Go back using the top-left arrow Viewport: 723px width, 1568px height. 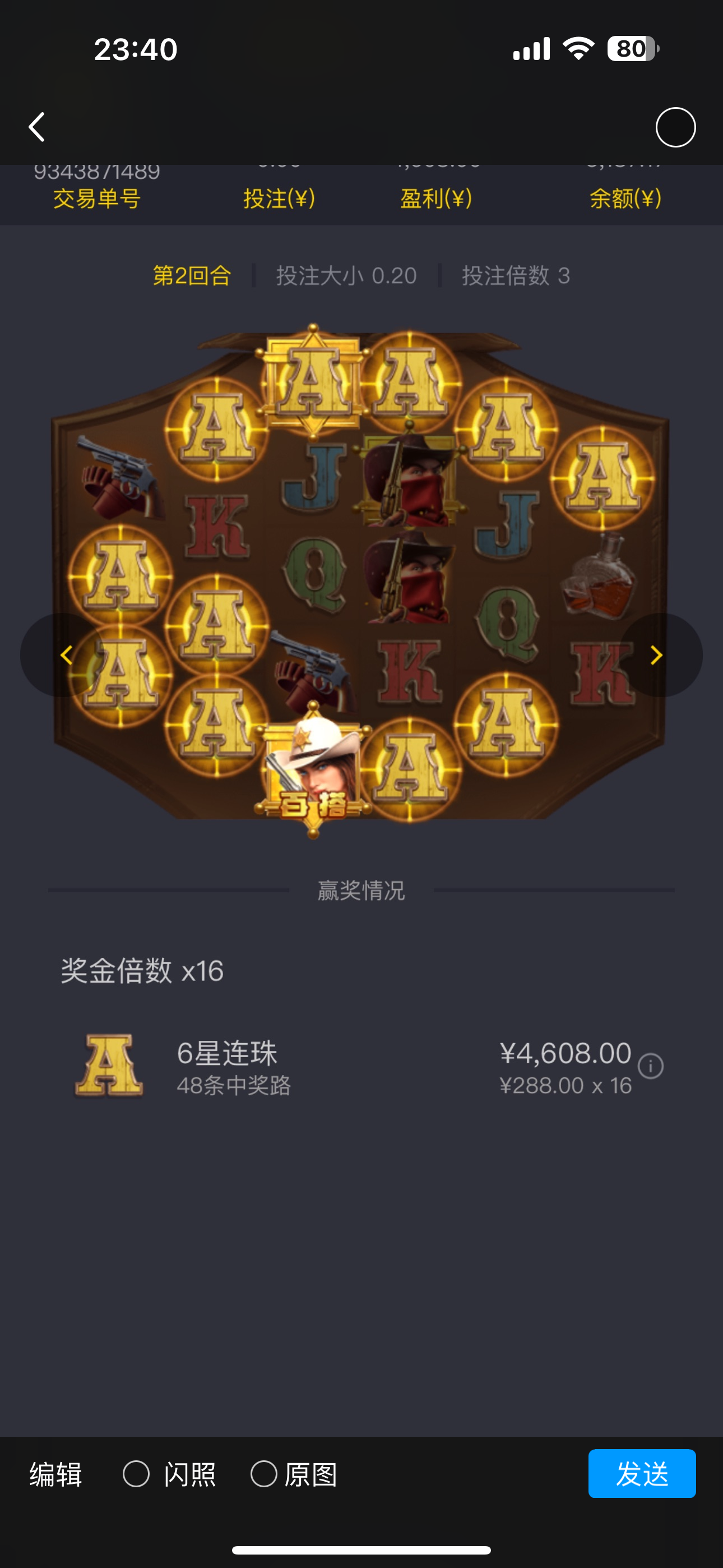[37, 127]
